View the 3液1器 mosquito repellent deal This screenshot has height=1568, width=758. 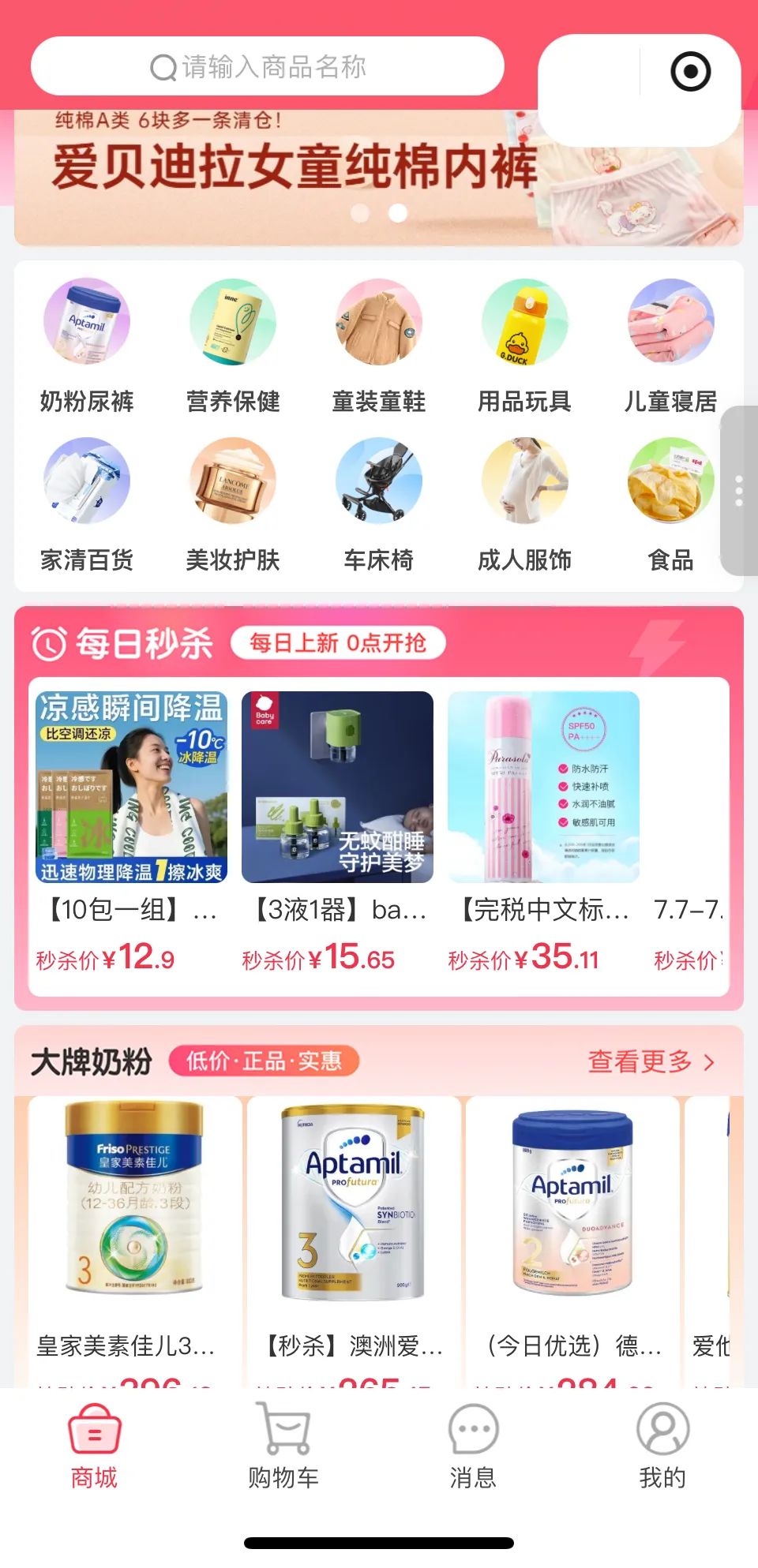tap(337, 829)
